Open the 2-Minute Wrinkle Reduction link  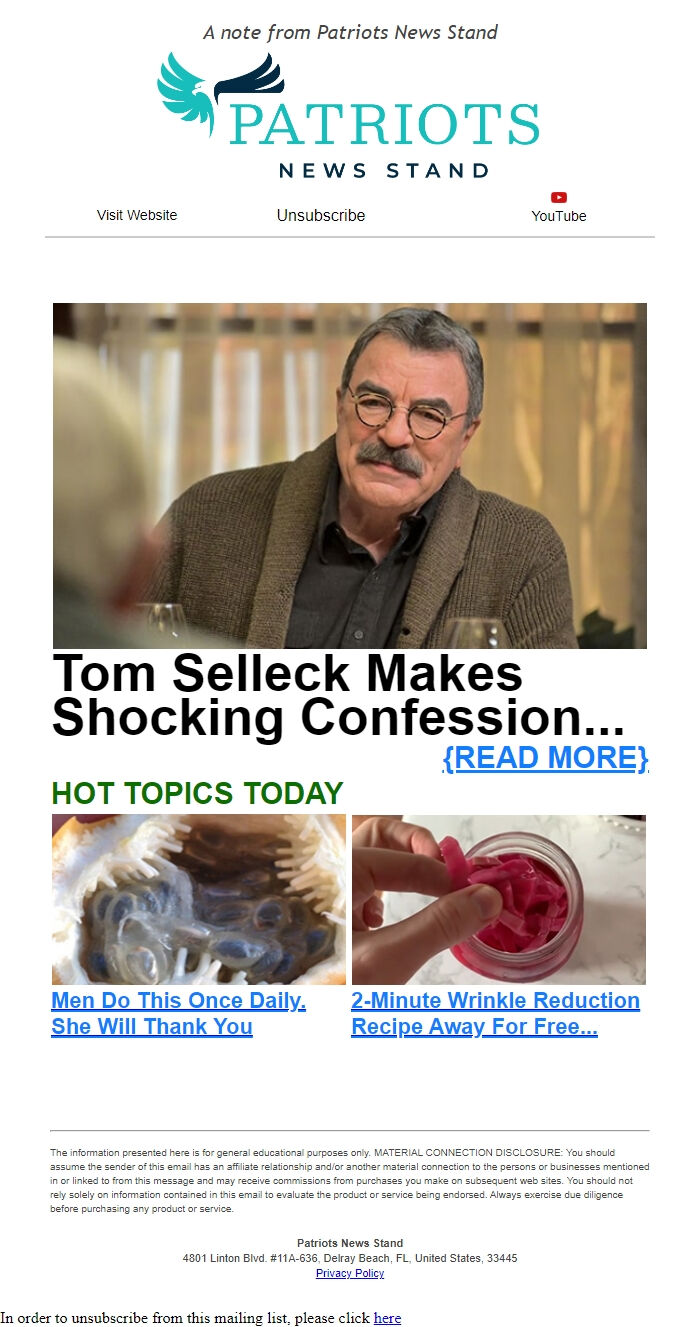tap(495, 1013)
